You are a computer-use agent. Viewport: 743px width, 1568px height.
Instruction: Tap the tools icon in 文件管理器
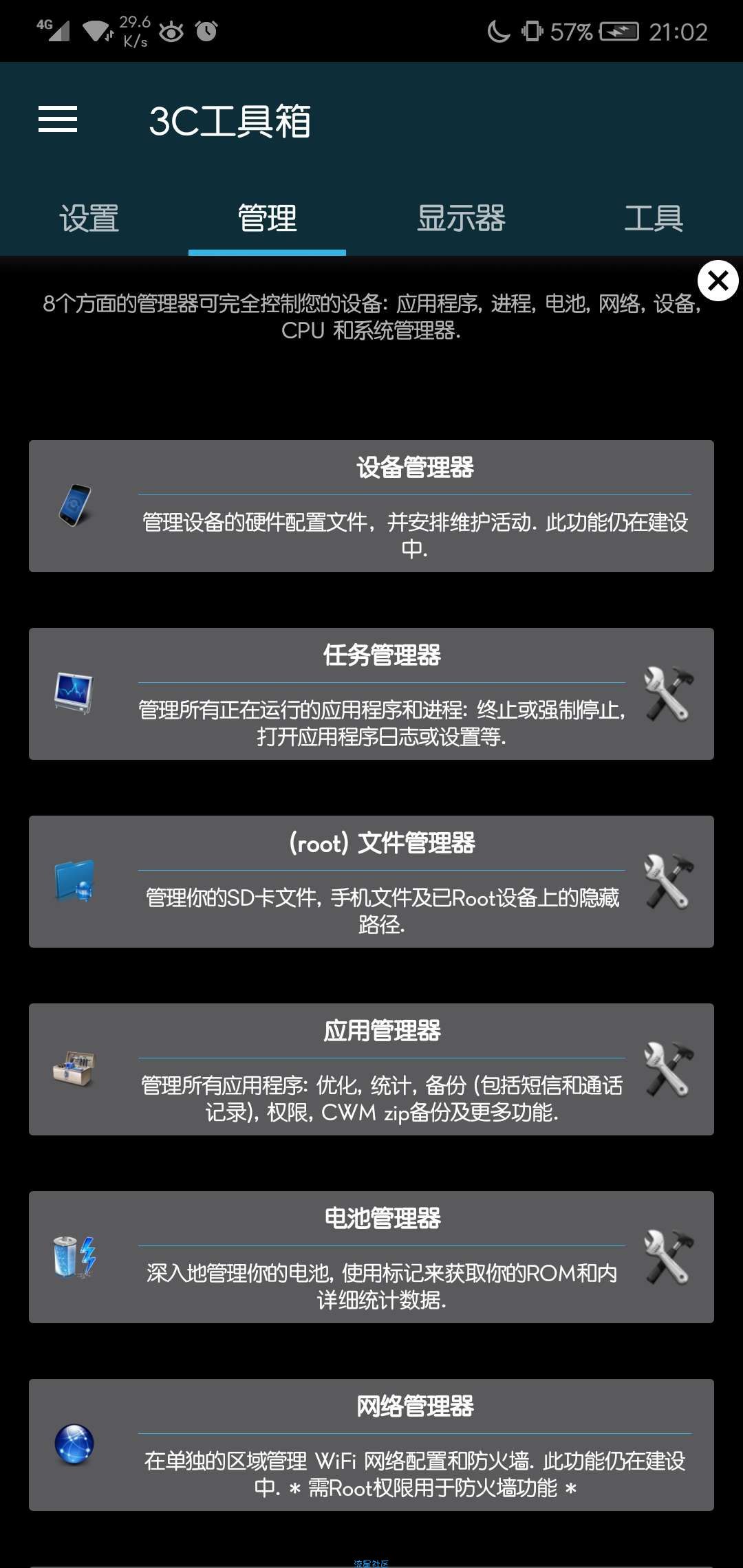pyautogui.click(x=668, y=882)
